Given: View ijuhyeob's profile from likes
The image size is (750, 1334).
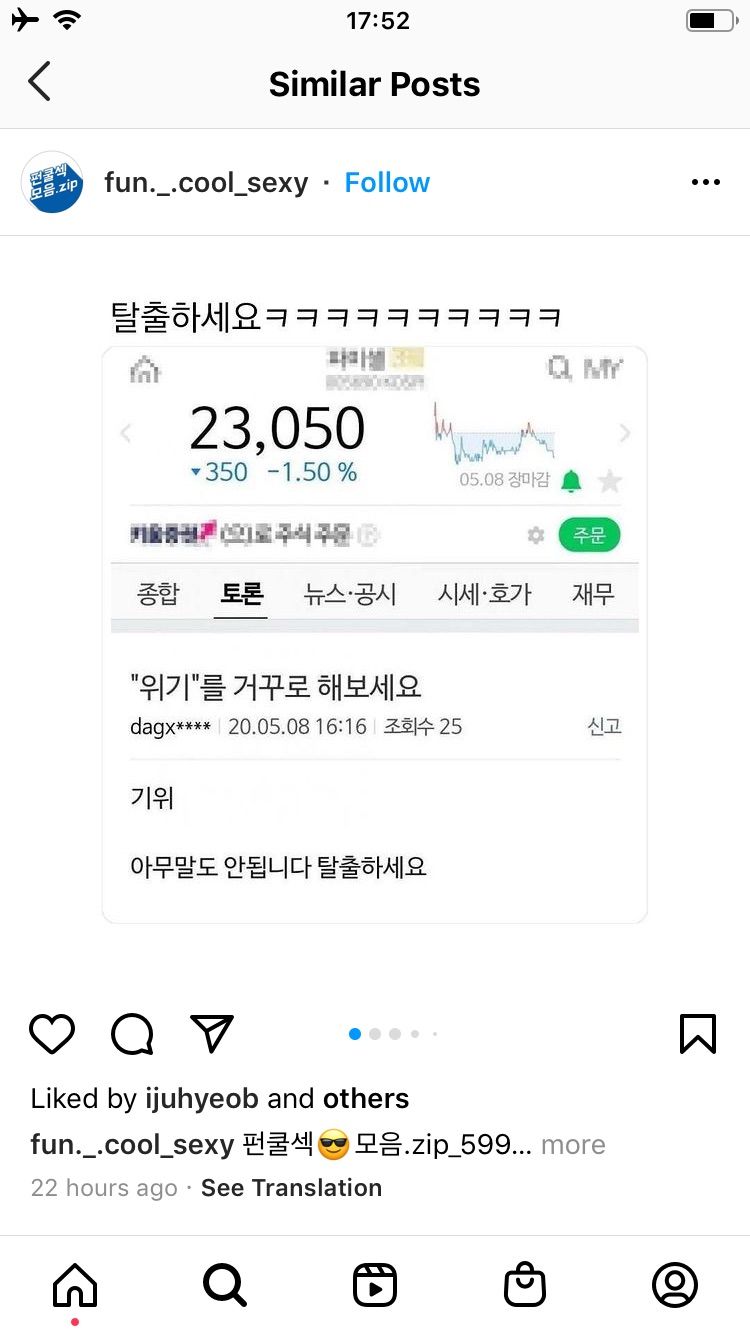Looking at the screenshot, I should coord(203,1099).
